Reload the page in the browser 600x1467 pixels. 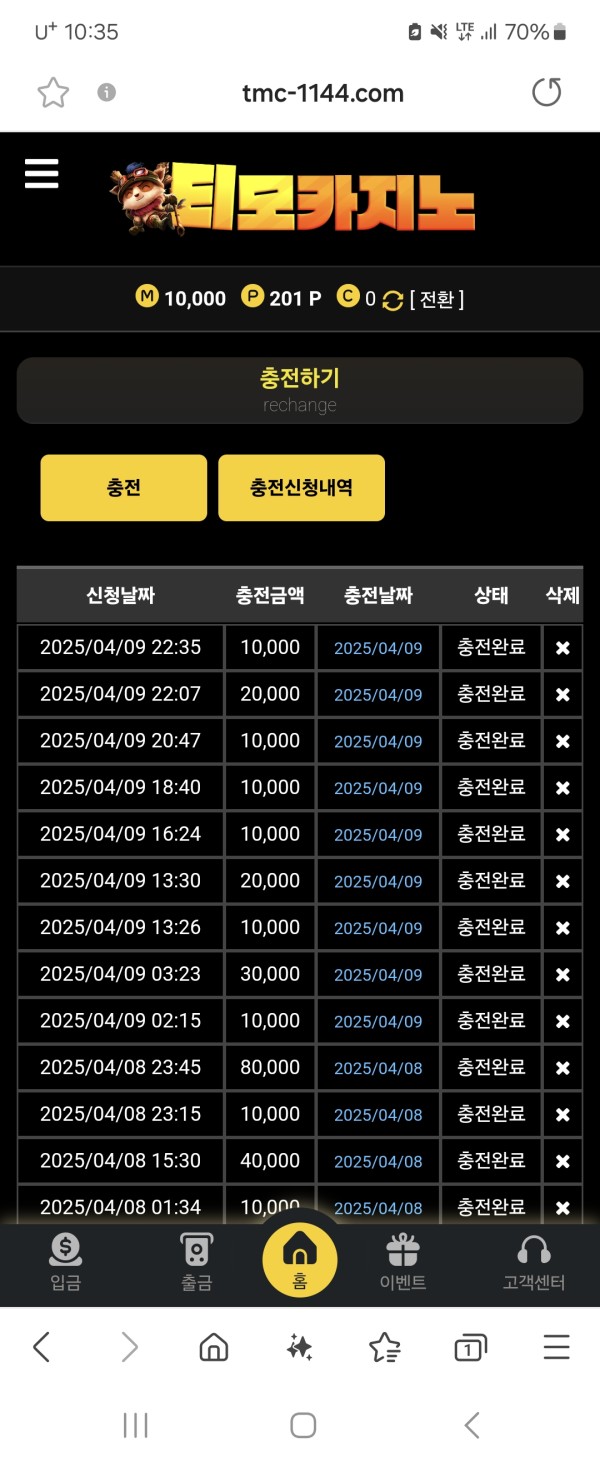pyautogui.click(x=546, y=93)
